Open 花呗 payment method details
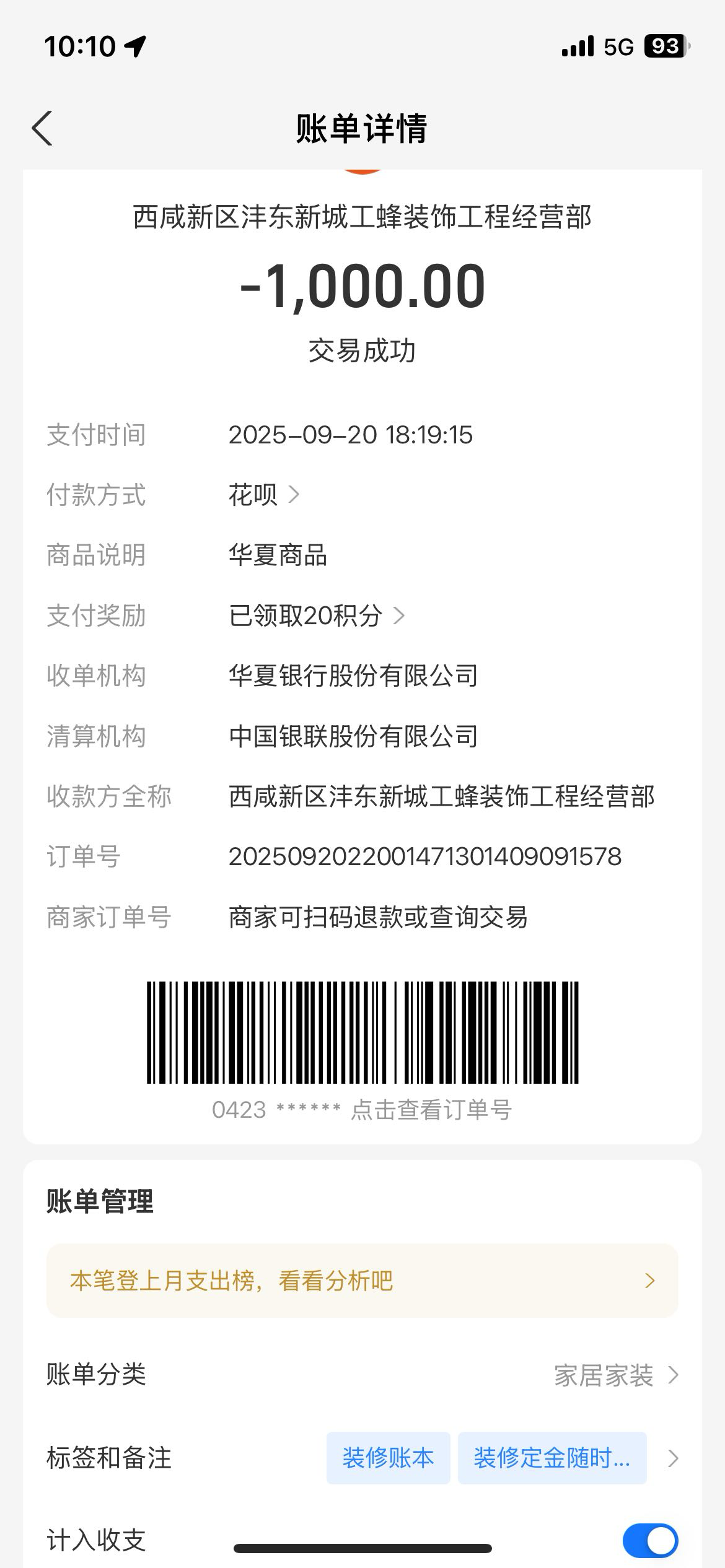This screenshot has height=1568, width=725. point(264,495)
